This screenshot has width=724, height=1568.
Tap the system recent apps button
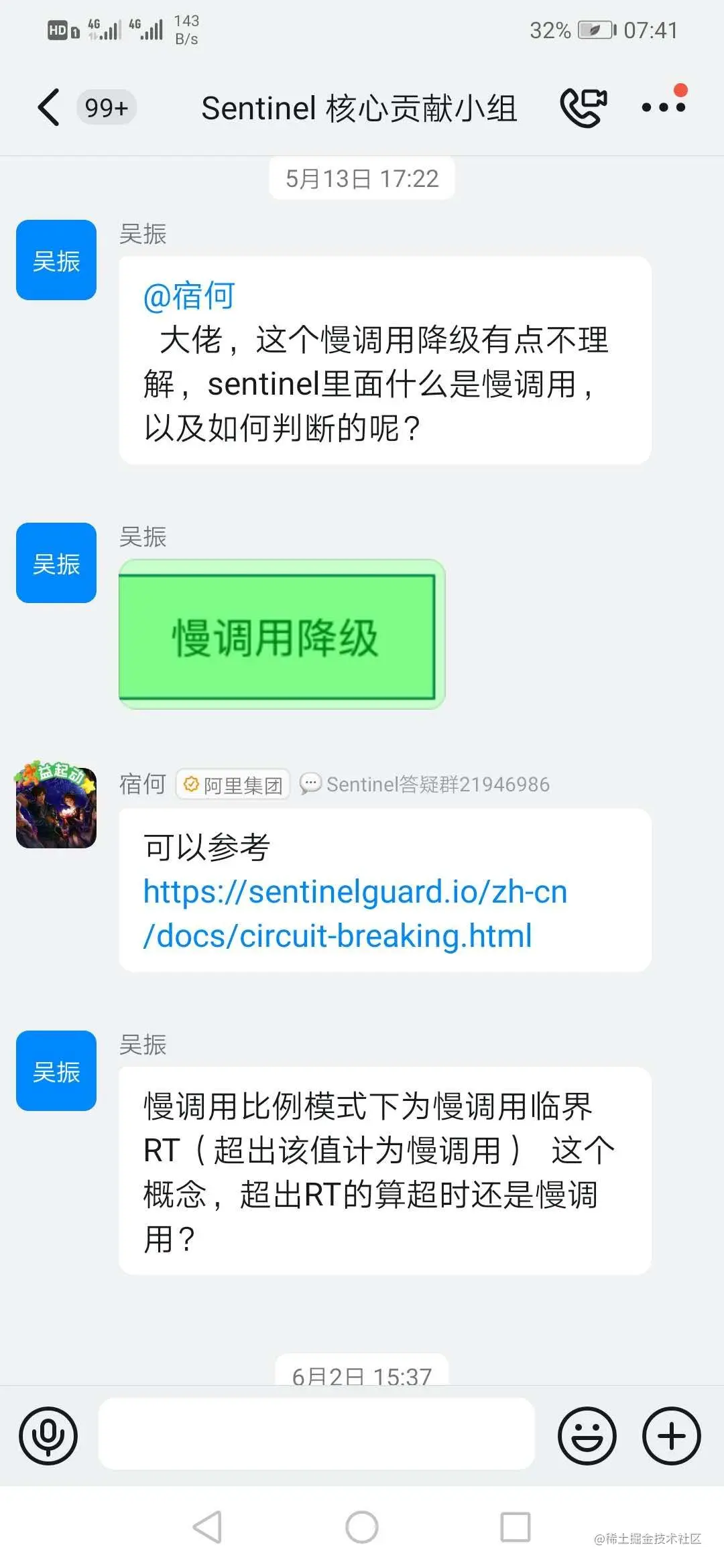pyautogui.click(x=516, y=1528)
